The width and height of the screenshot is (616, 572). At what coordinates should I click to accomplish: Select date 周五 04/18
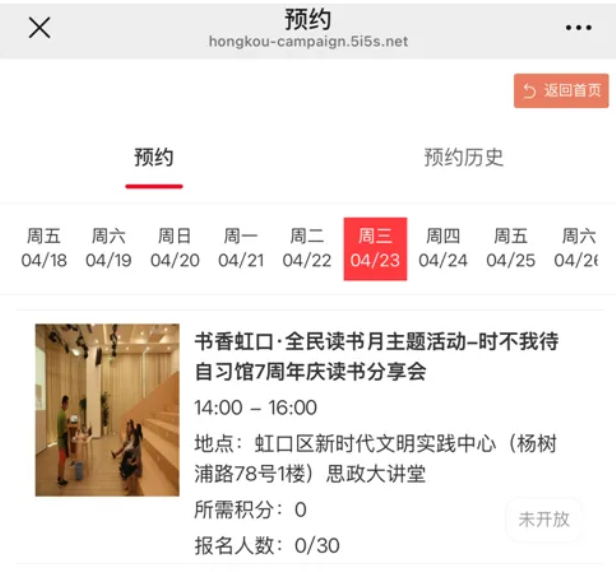[44, 249]
